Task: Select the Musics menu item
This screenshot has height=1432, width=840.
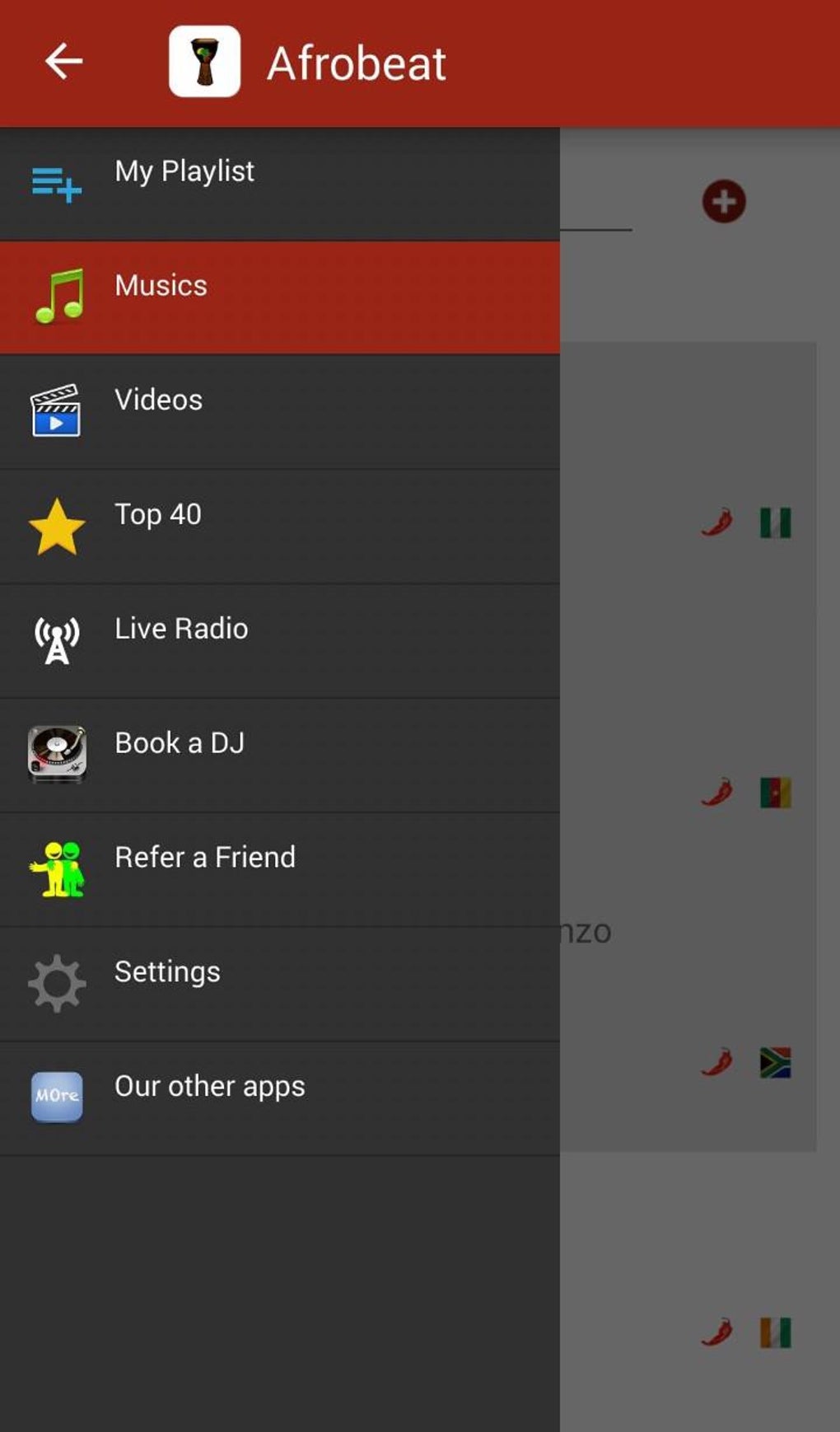Action: (x=161, y=287)
